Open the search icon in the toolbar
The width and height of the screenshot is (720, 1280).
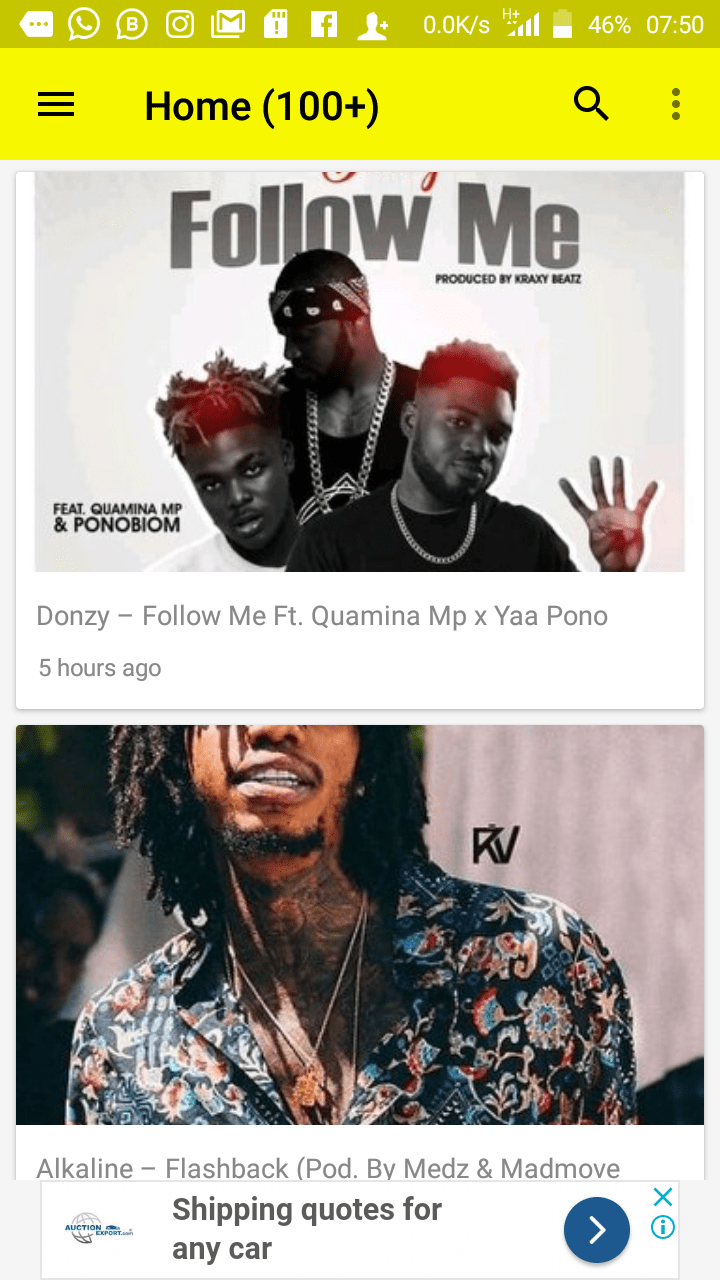[x=590, y=103]
